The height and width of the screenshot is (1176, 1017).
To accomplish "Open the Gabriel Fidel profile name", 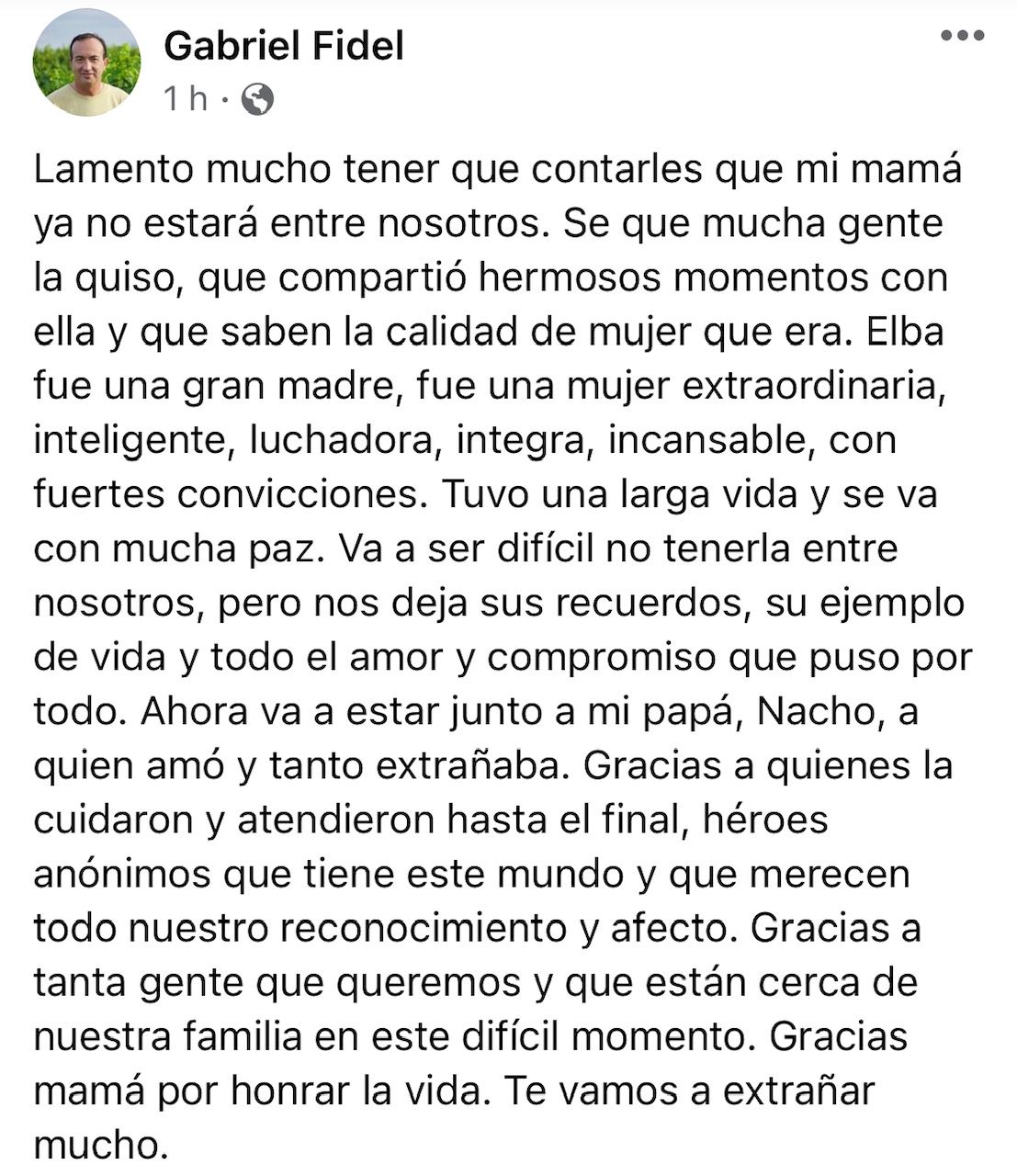I will tap(284, 46).
